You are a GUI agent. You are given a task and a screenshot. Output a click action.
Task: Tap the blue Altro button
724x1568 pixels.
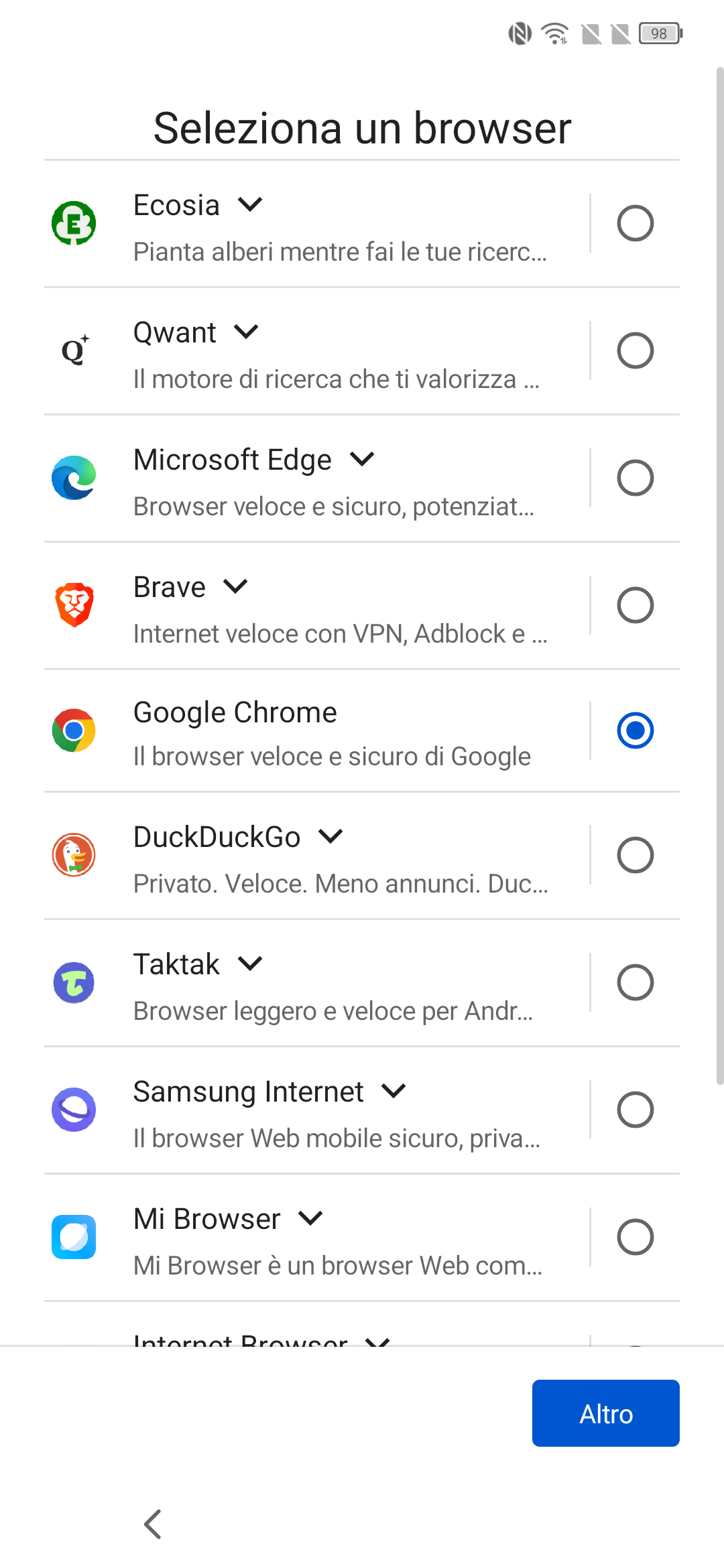click(606, 1413)
